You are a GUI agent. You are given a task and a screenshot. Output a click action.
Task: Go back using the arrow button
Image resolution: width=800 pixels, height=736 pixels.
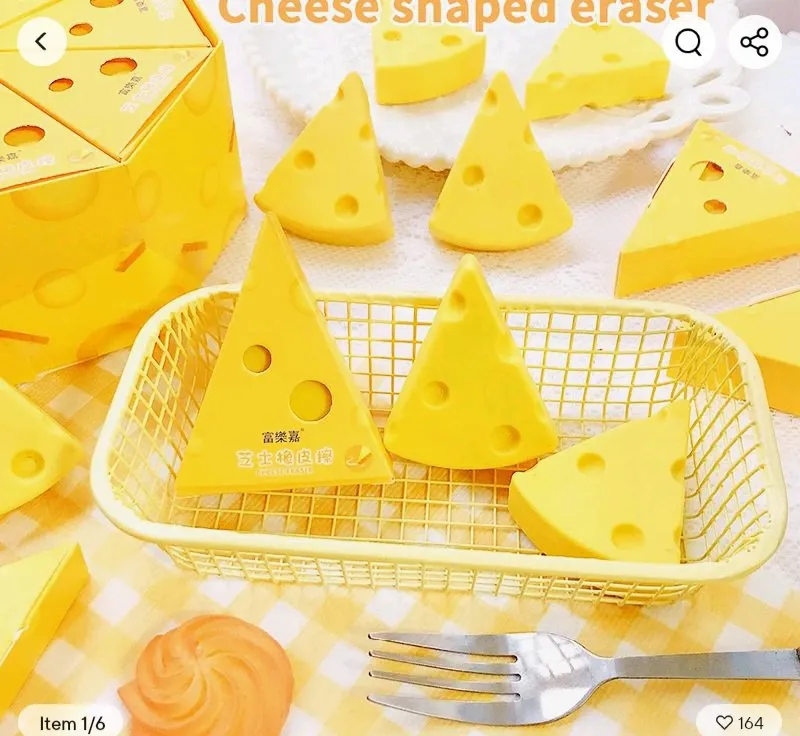41,42
